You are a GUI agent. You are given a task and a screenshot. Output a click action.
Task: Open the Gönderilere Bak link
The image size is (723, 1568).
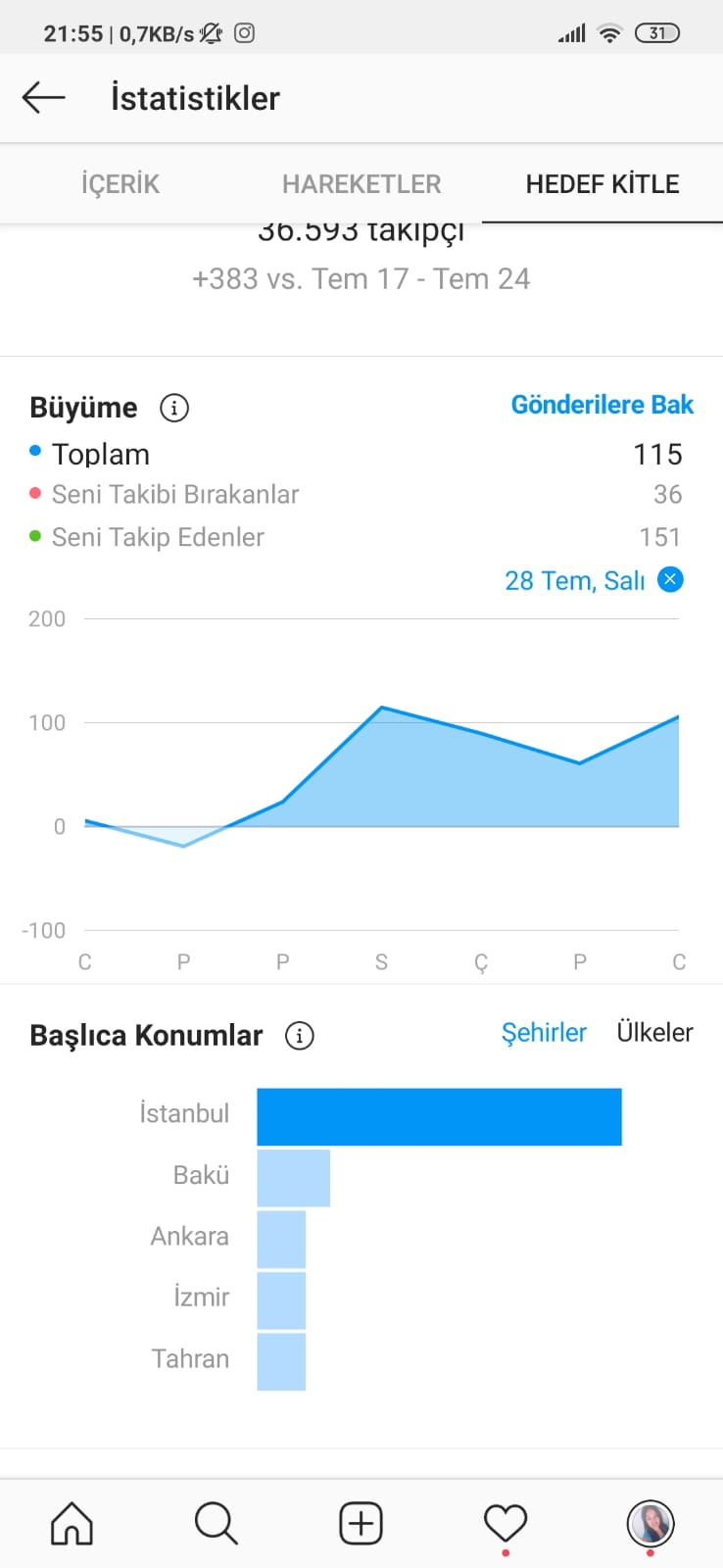(602, 405)
